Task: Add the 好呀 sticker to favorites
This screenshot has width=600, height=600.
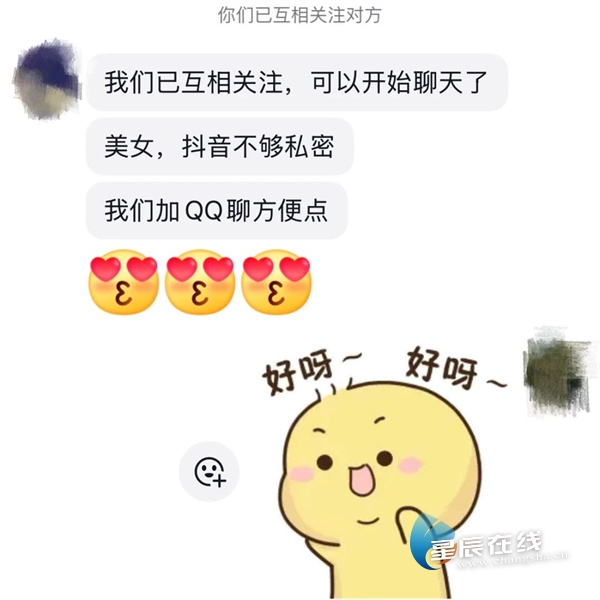Action: [209, 471]
